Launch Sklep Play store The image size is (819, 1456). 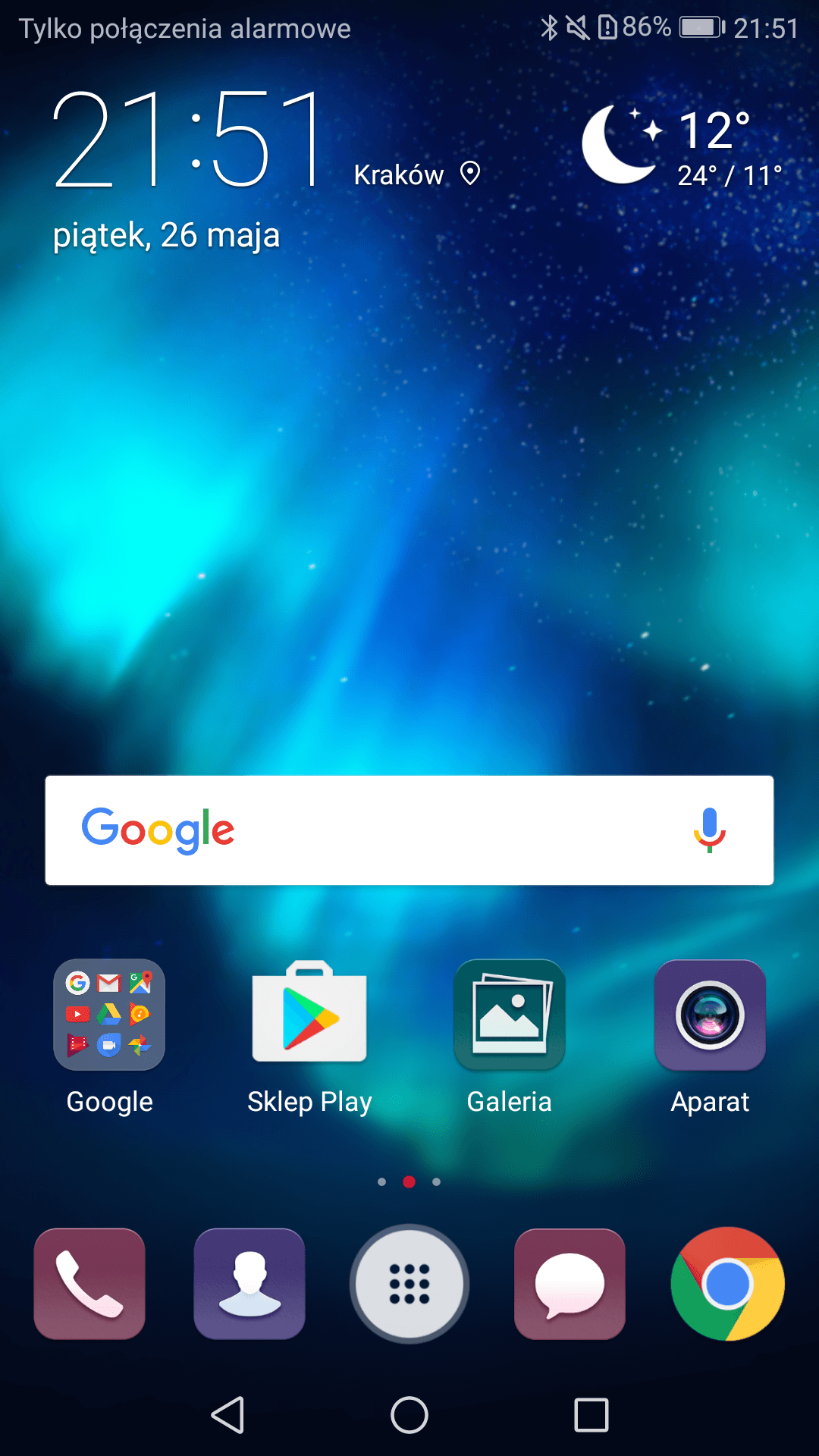coord(309,1012)
